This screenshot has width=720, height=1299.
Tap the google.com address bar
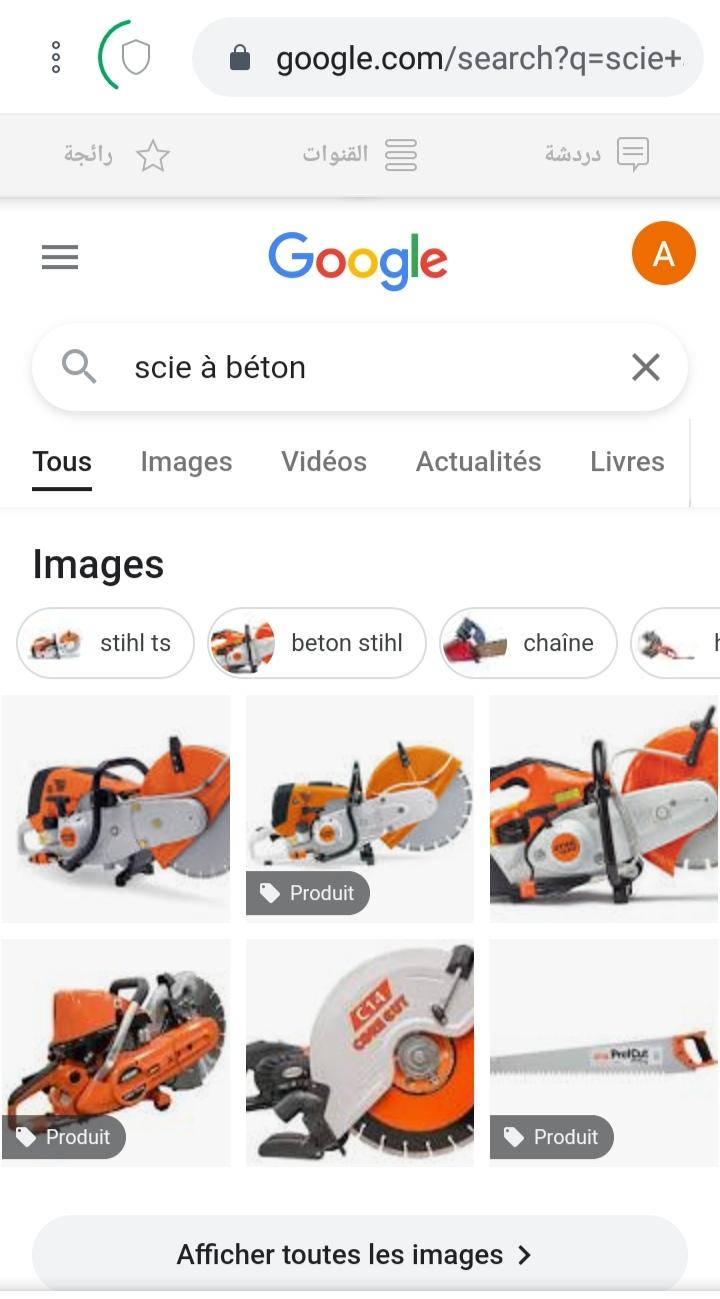[x=448, y=57]
